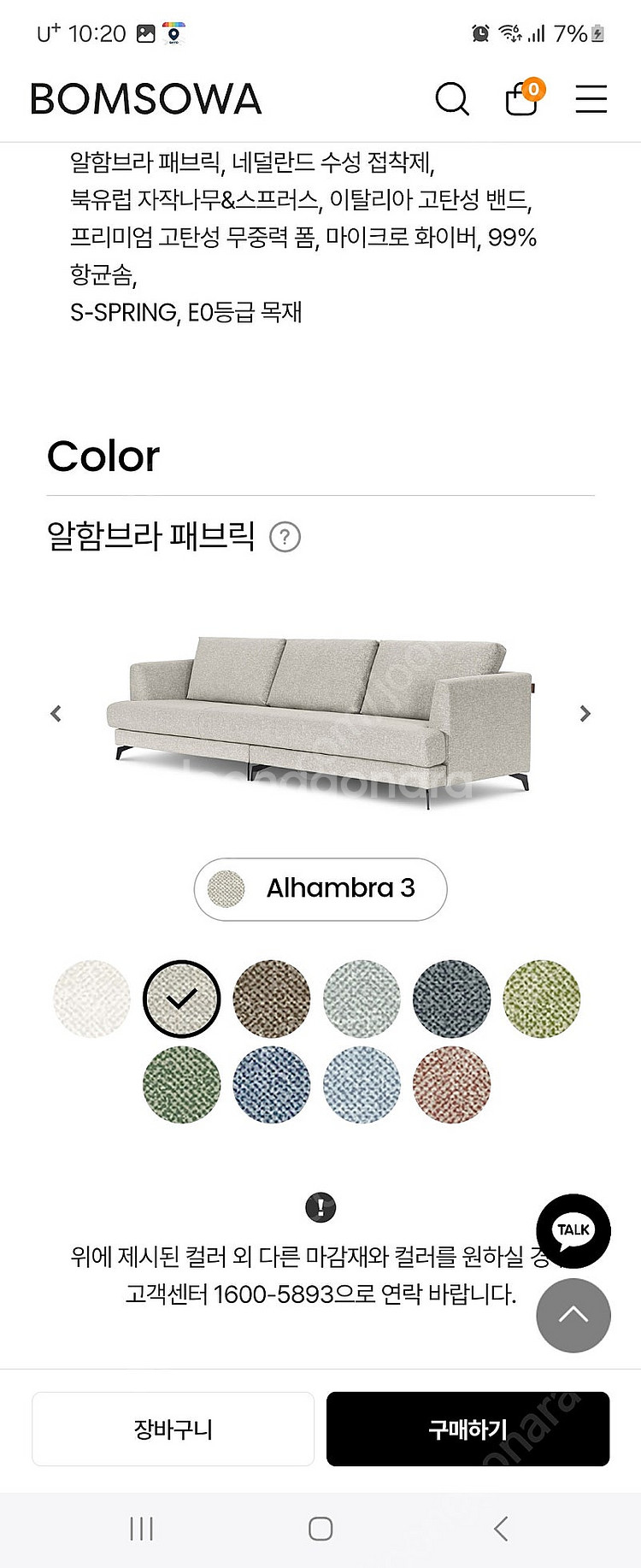Pick the blue fabric swatch
The width and height of the screenshot is (641, 1568).
tap(272, 1084)
